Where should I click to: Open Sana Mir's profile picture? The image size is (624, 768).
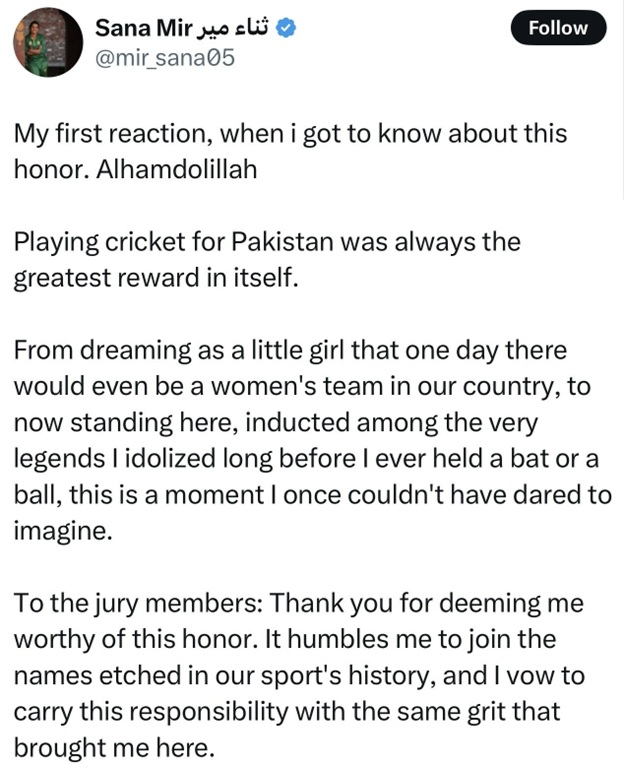tap(48, 42)
